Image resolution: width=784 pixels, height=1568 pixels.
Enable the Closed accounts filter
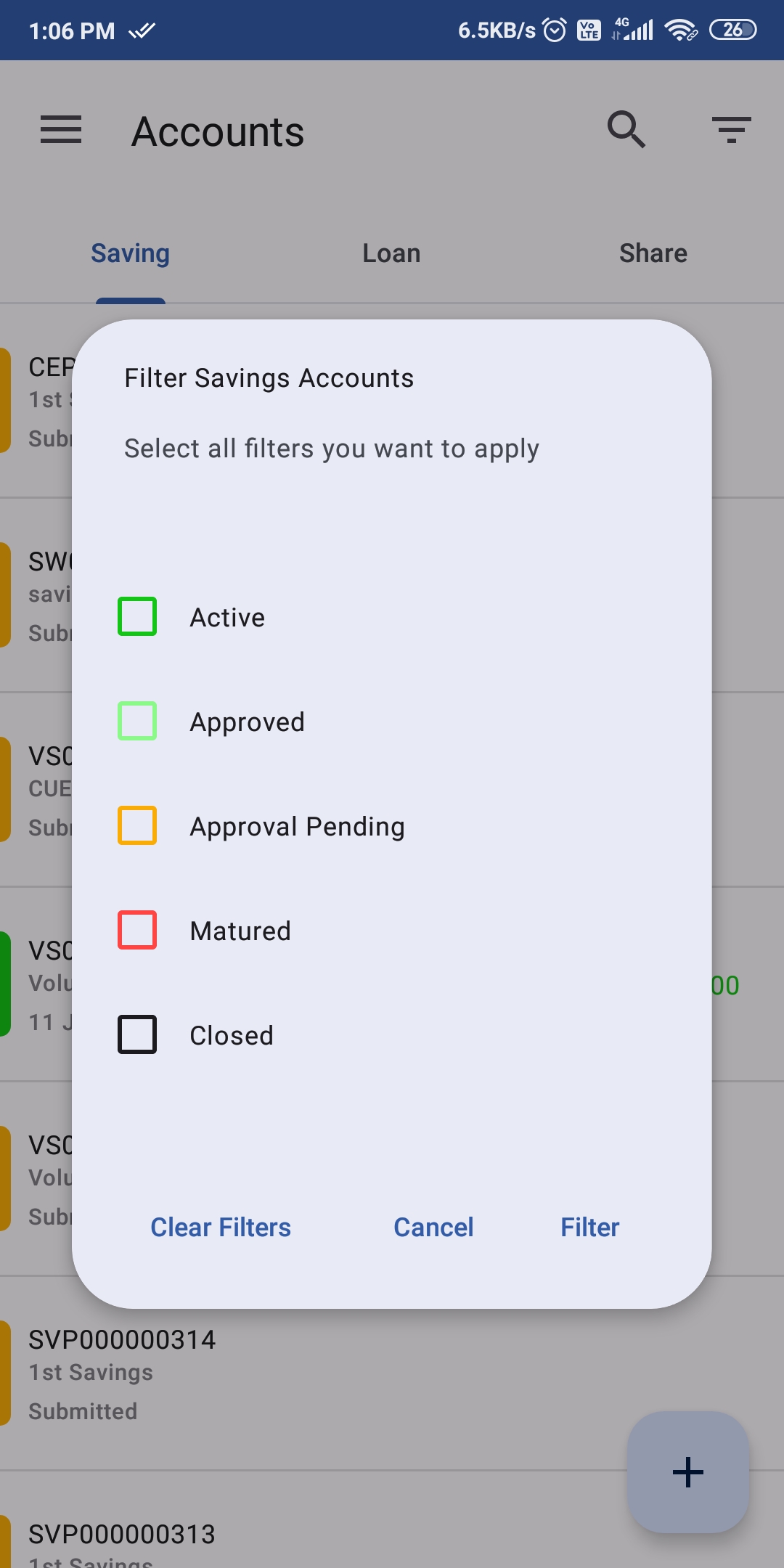coord(136,1034)
